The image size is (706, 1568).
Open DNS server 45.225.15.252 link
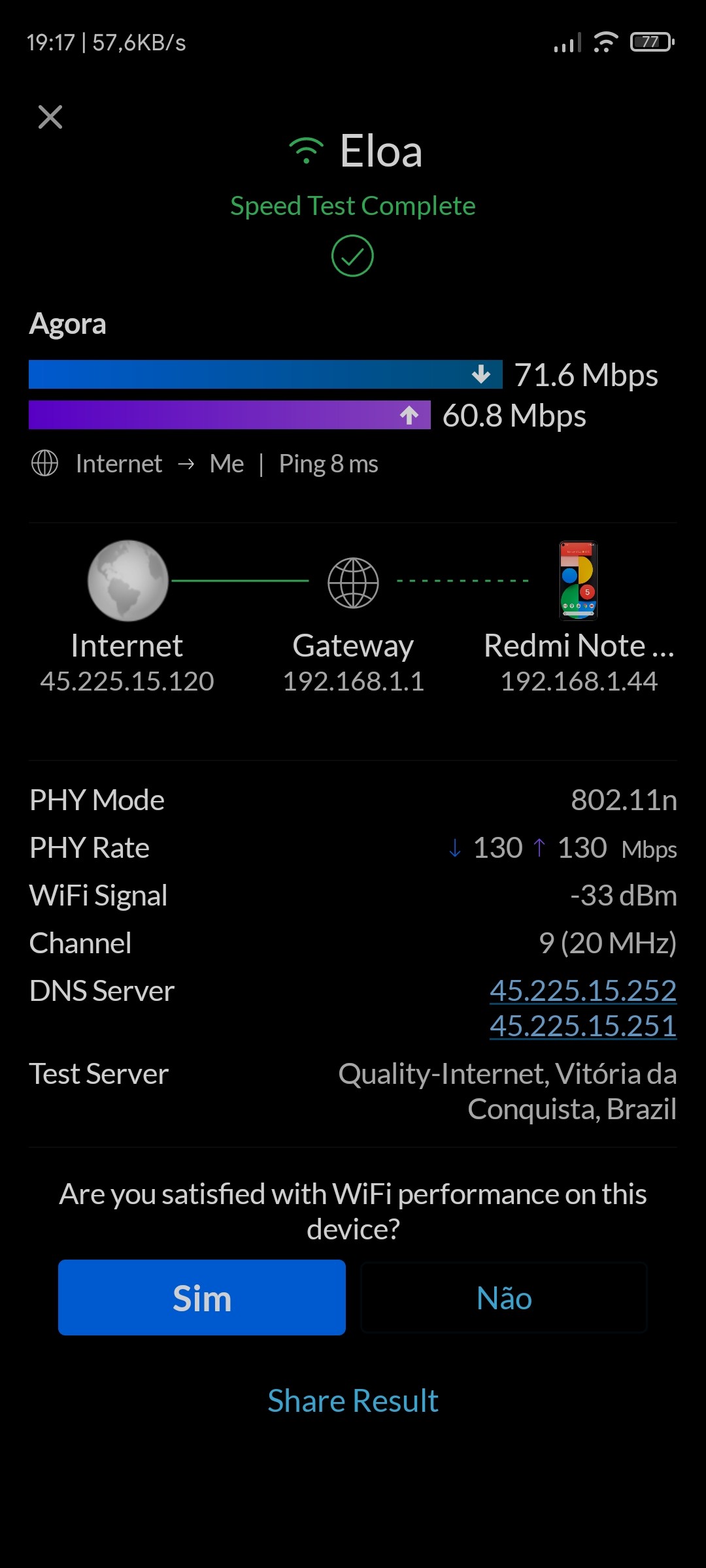583,990
